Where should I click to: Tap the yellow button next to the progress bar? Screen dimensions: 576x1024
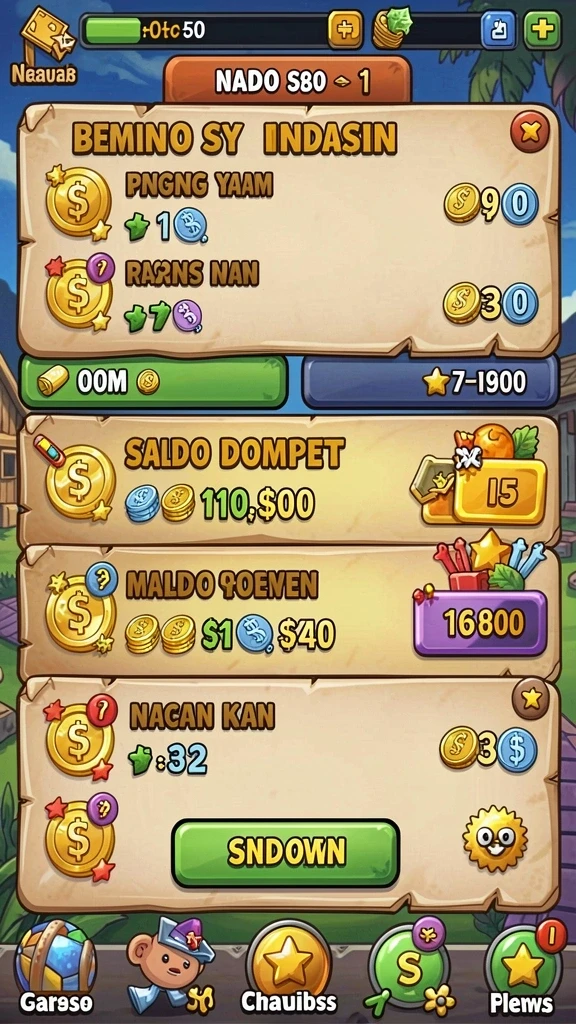[345, 29]
